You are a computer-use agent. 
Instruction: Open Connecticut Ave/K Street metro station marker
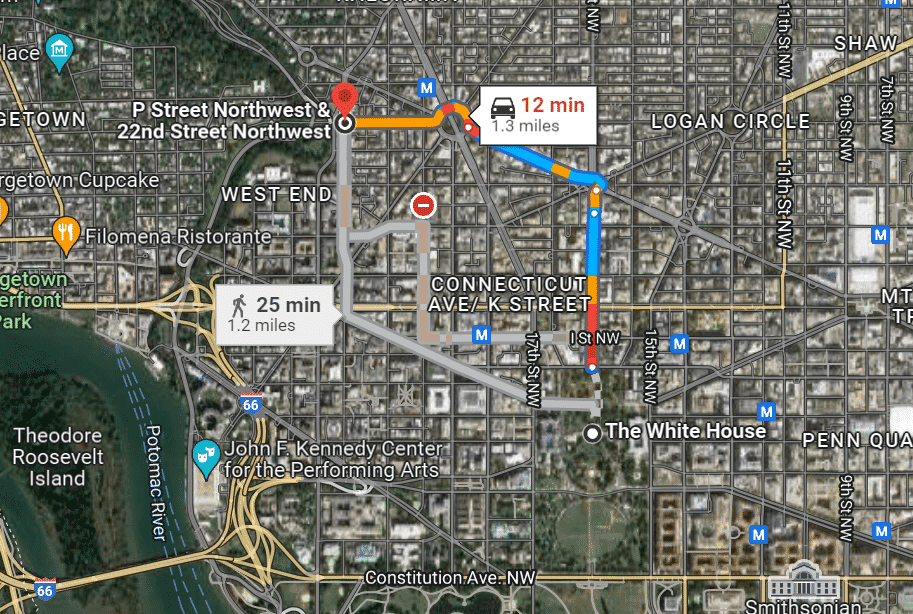[x=482, y=334]
